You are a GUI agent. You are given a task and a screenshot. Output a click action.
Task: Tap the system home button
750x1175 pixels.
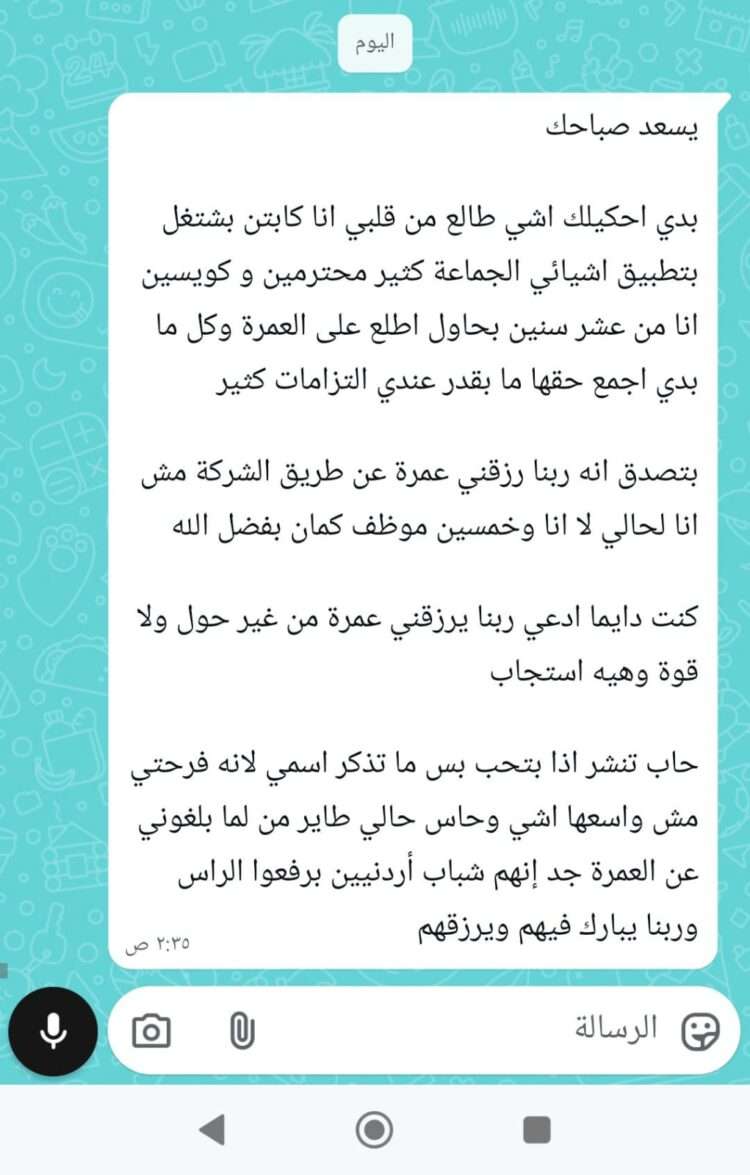pyautogui.click(x=374, y=1130)
